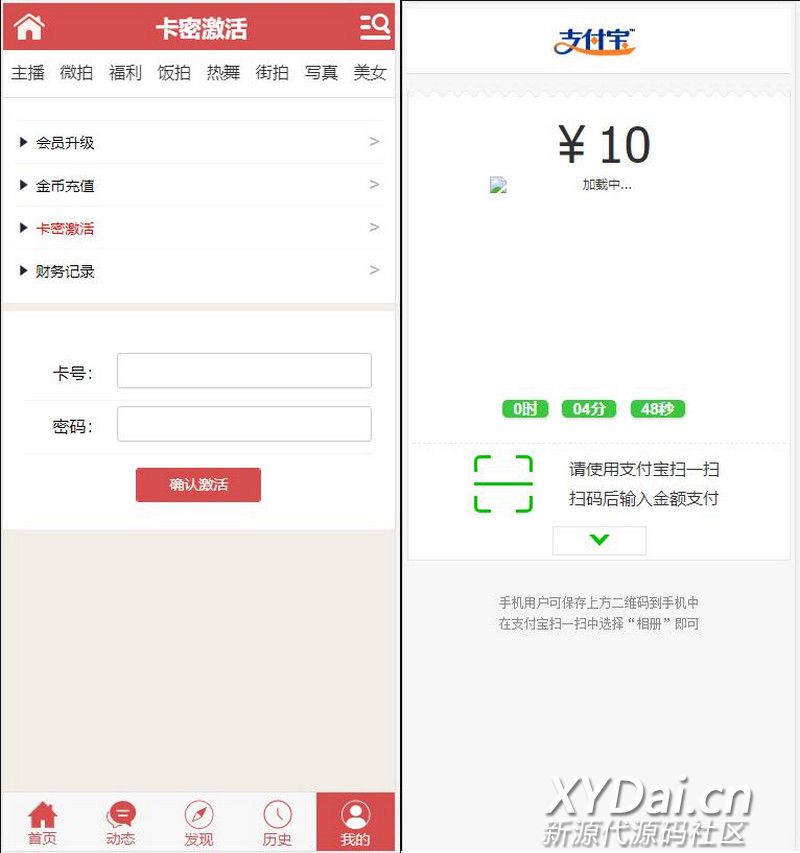The width and height of the screenshot is (800, 853).
Task: Open the 卡密激活 row
Action: coord(199,228)
